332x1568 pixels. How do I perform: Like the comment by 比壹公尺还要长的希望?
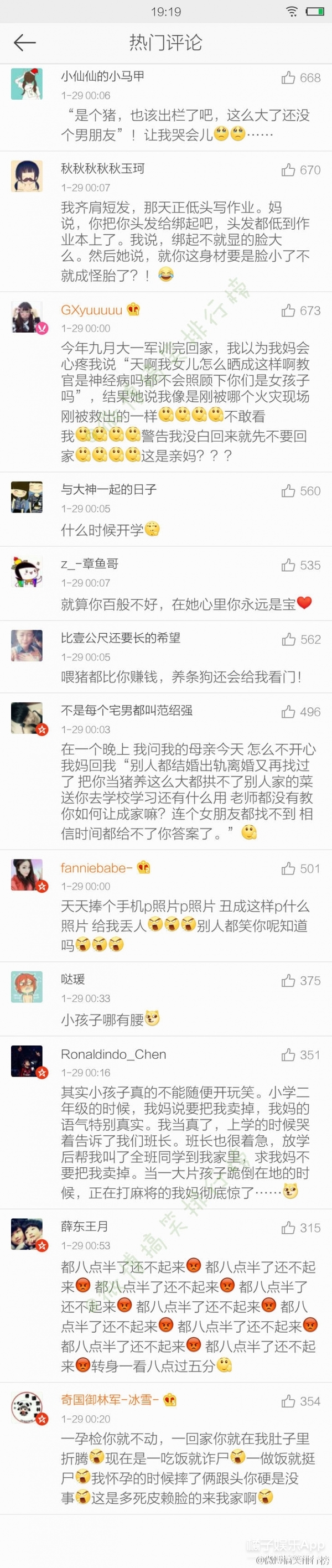pyautogui.click(x=288, y=639)
